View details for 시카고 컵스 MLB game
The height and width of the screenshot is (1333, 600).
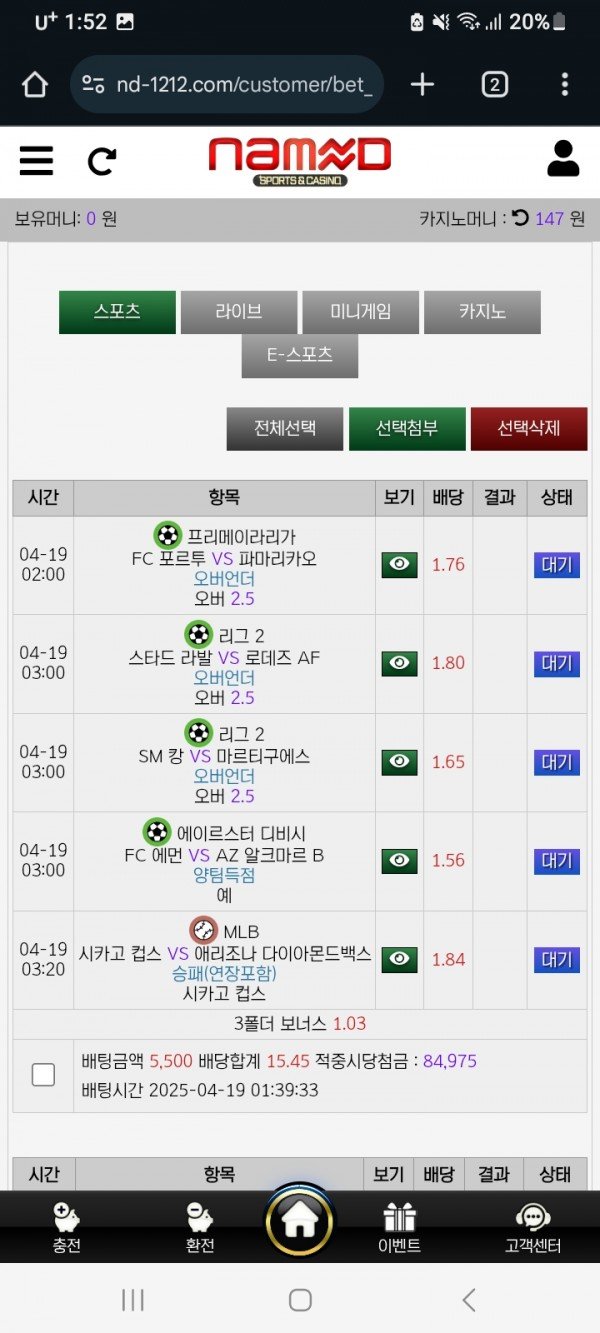(399, 959)
